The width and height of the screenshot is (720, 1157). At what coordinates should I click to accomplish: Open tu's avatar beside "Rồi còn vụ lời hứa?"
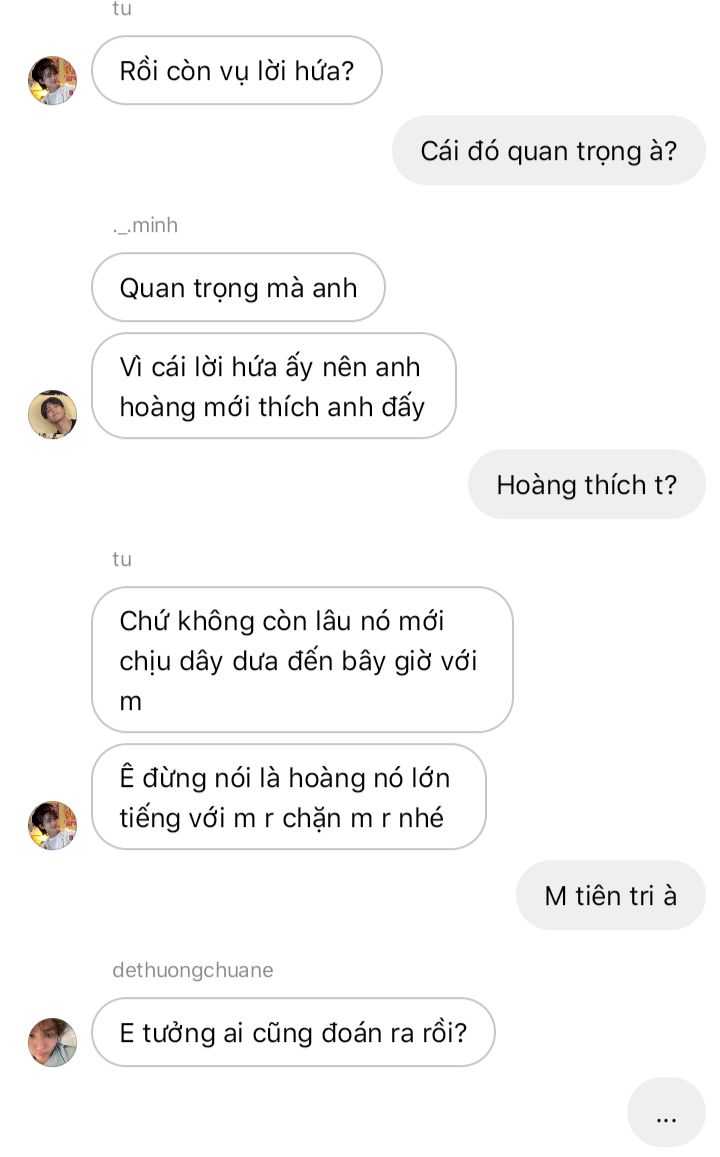pos(52,80)
